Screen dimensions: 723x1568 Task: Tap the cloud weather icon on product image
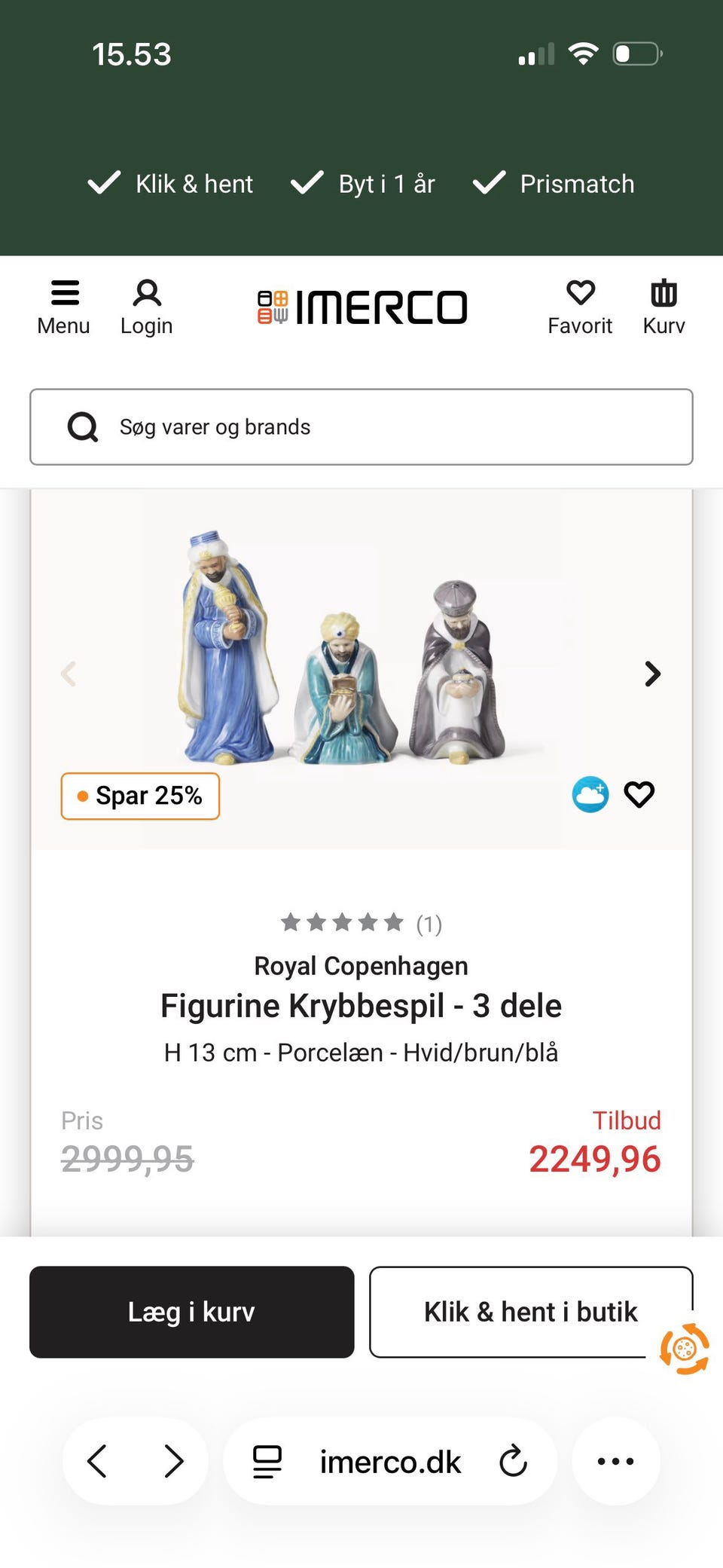(590, 793)
